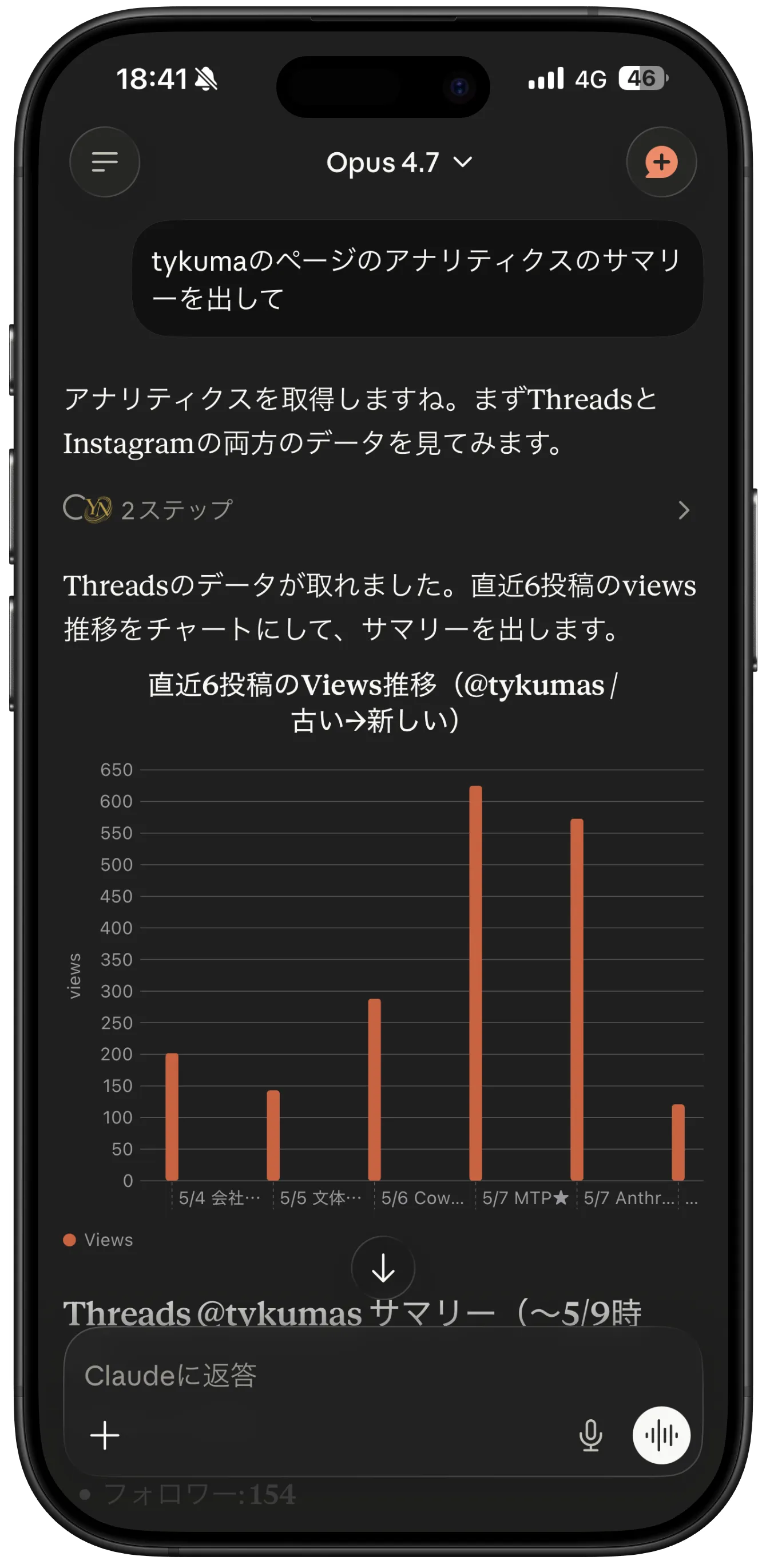The width and height of the screenshot is (766, 1568).
Task: Toggle the Views legend item
Action: point(98,1240)
